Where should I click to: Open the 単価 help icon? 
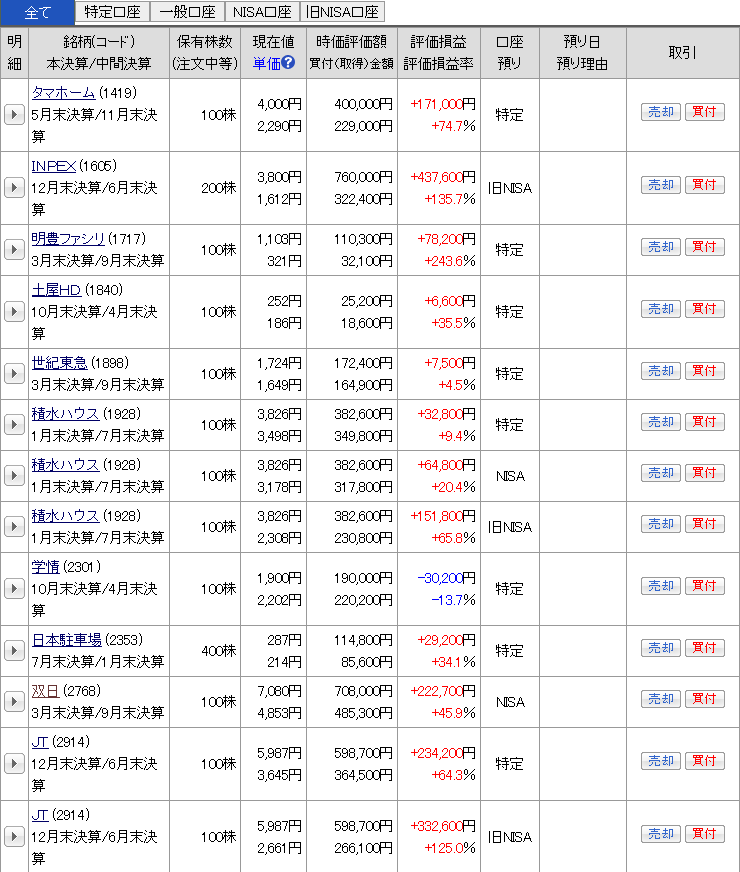[288, 63]
